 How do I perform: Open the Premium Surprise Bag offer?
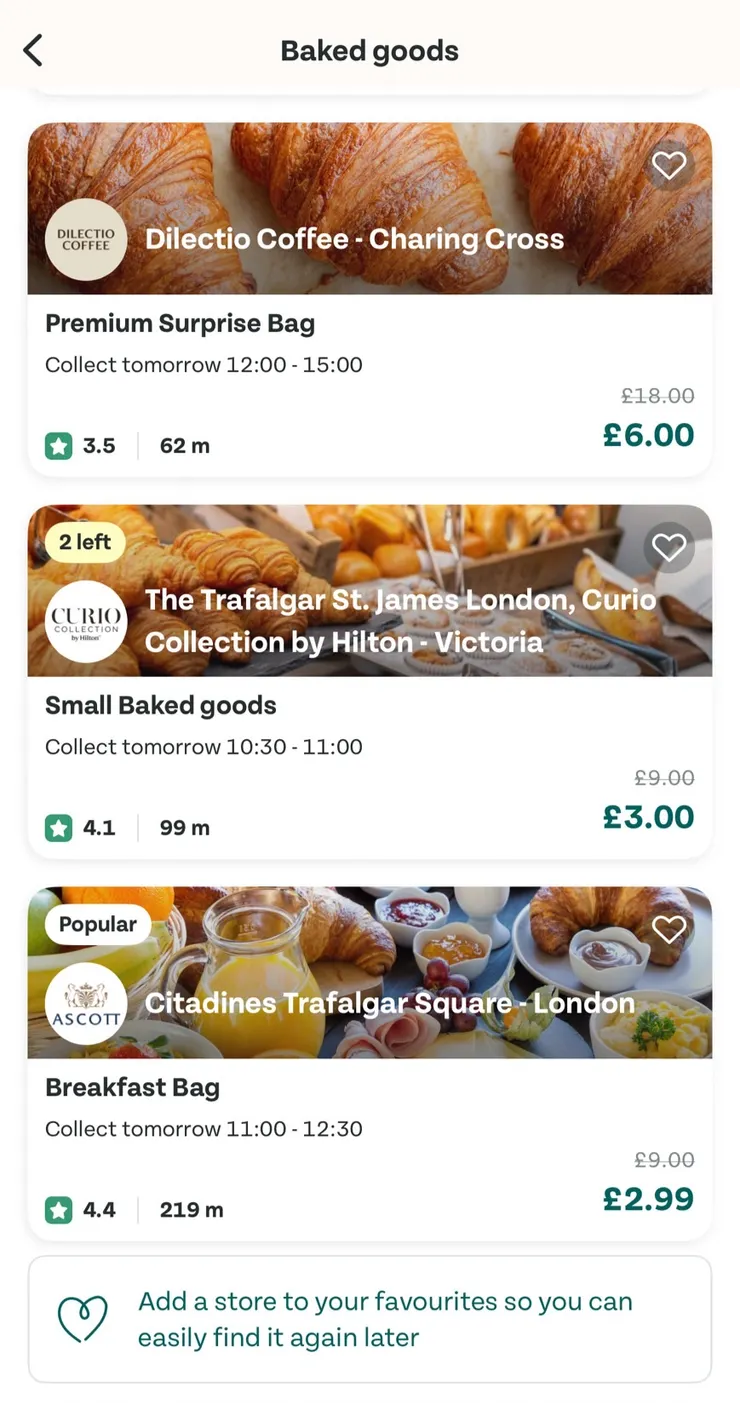[370, 385]
